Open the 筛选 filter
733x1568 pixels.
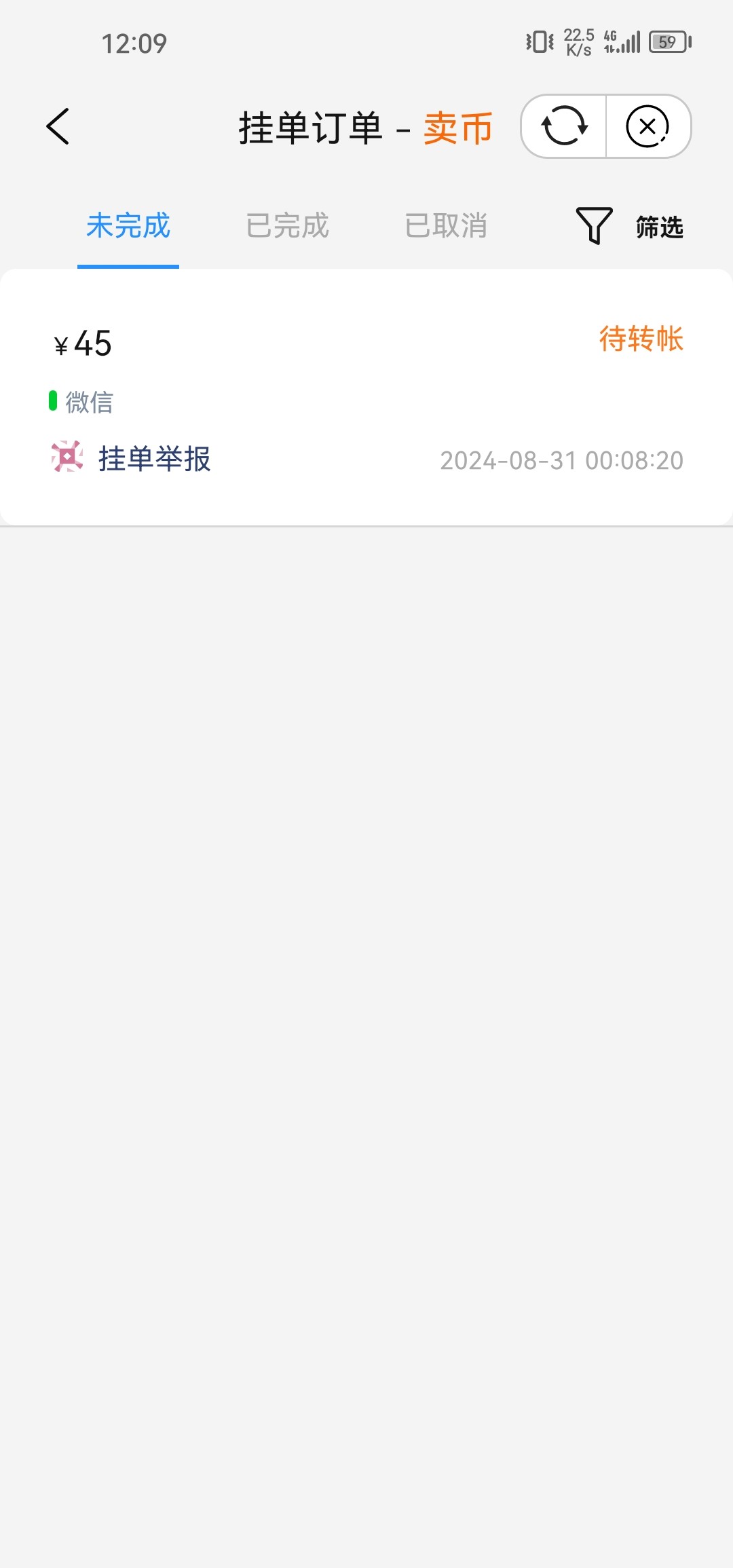pos(631,227)
